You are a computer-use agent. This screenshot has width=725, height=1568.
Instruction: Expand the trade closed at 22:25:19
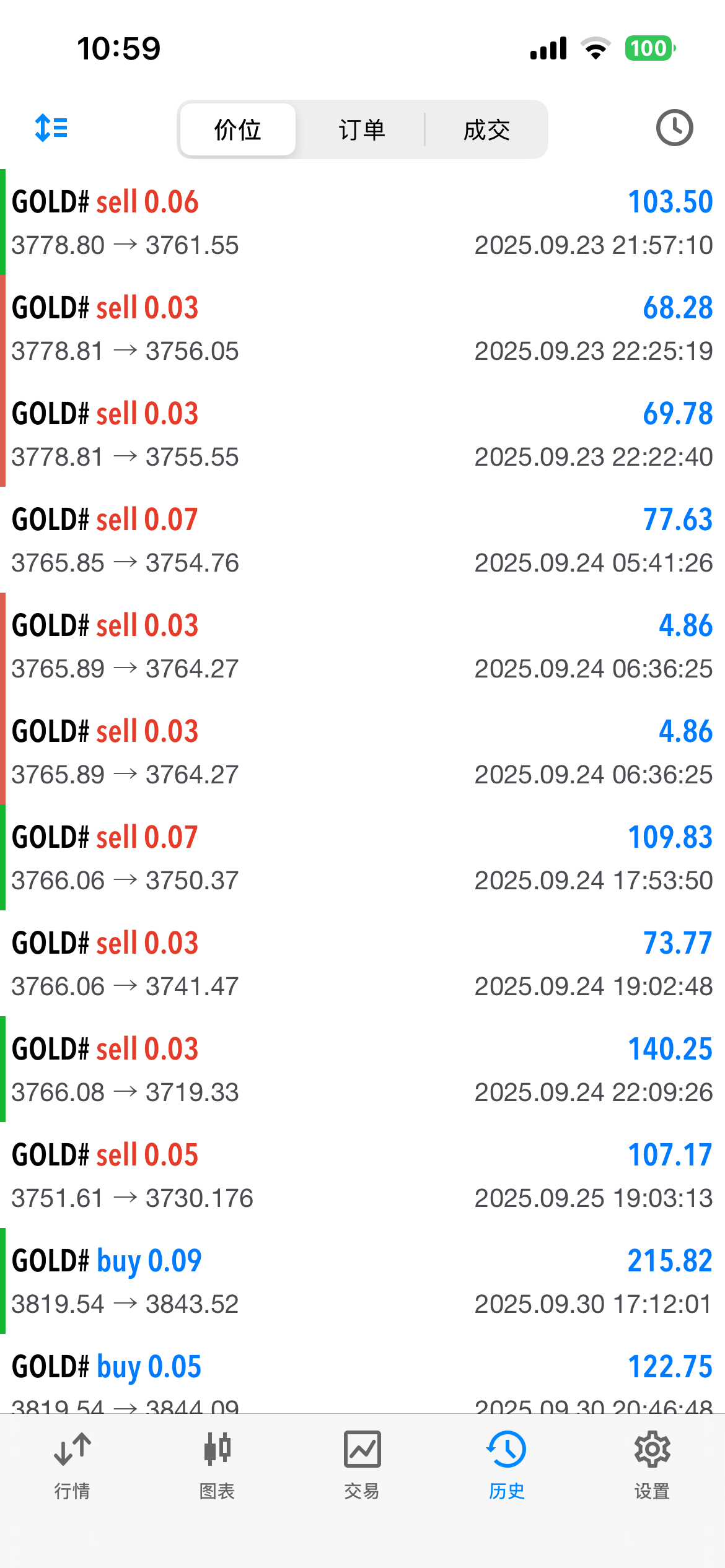tap(362, 328)
